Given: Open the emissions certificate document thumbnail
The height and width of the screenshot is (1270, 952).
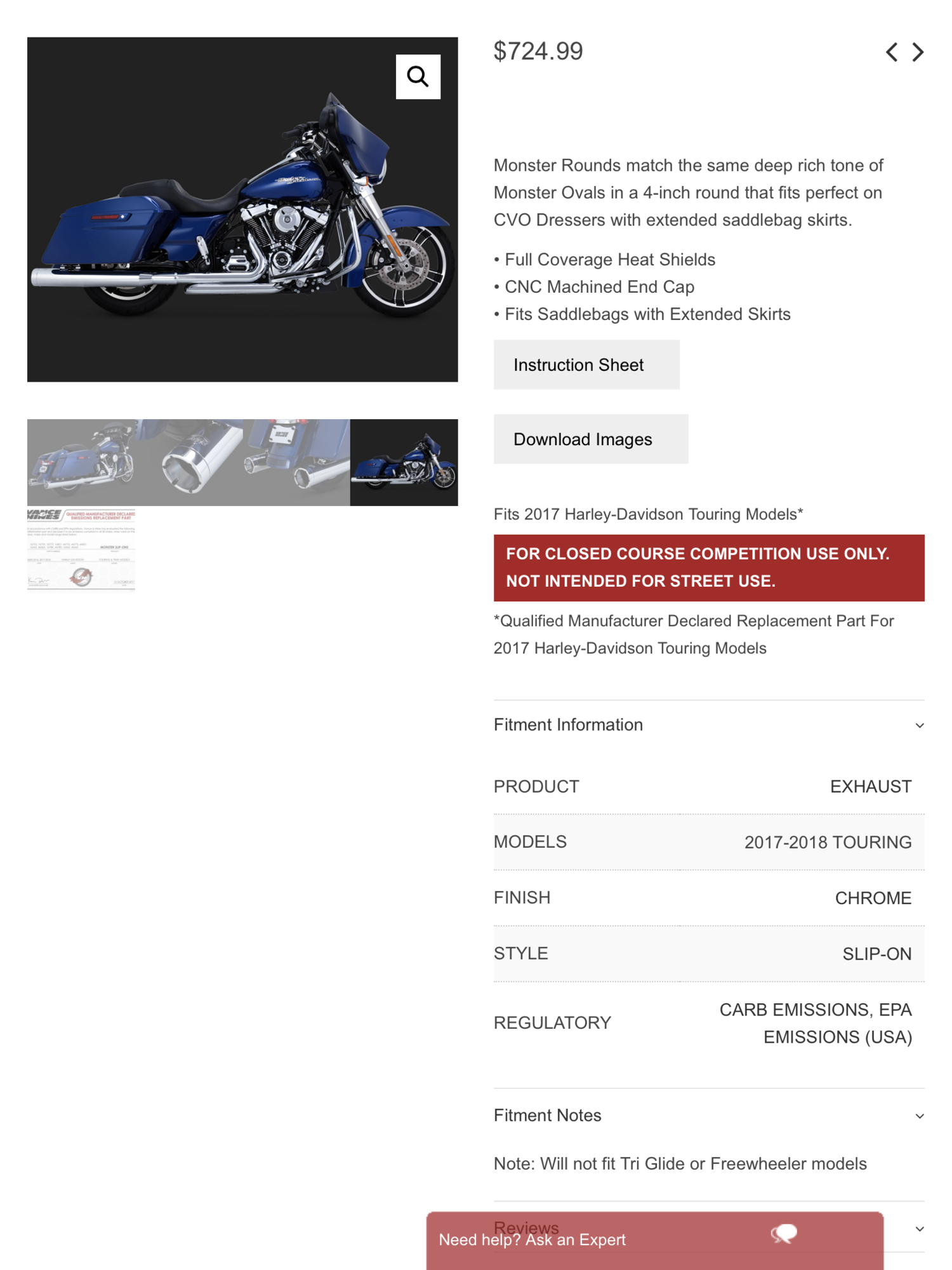Looking at the screenshot, I should [x=81, y=550].
